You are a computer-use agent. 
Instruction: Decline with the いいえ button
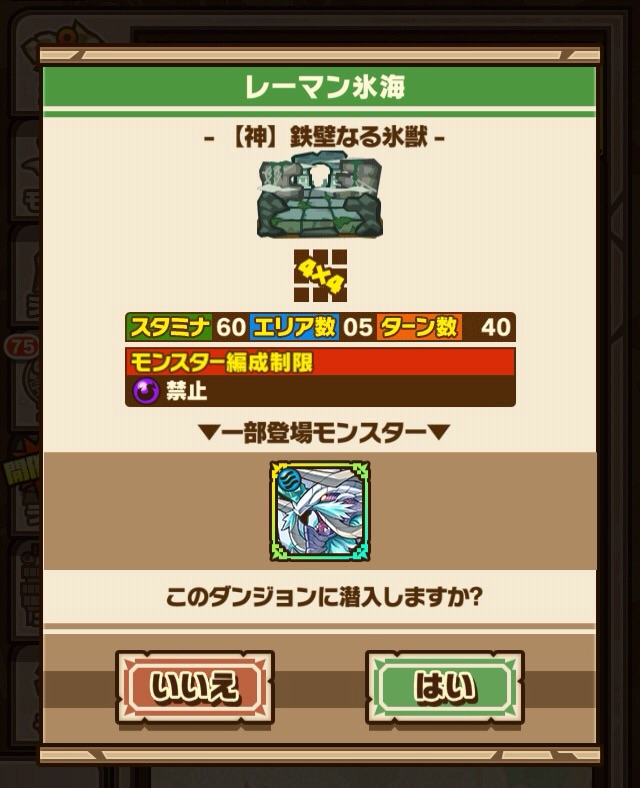pyautogui.click(x=195, y=687)
